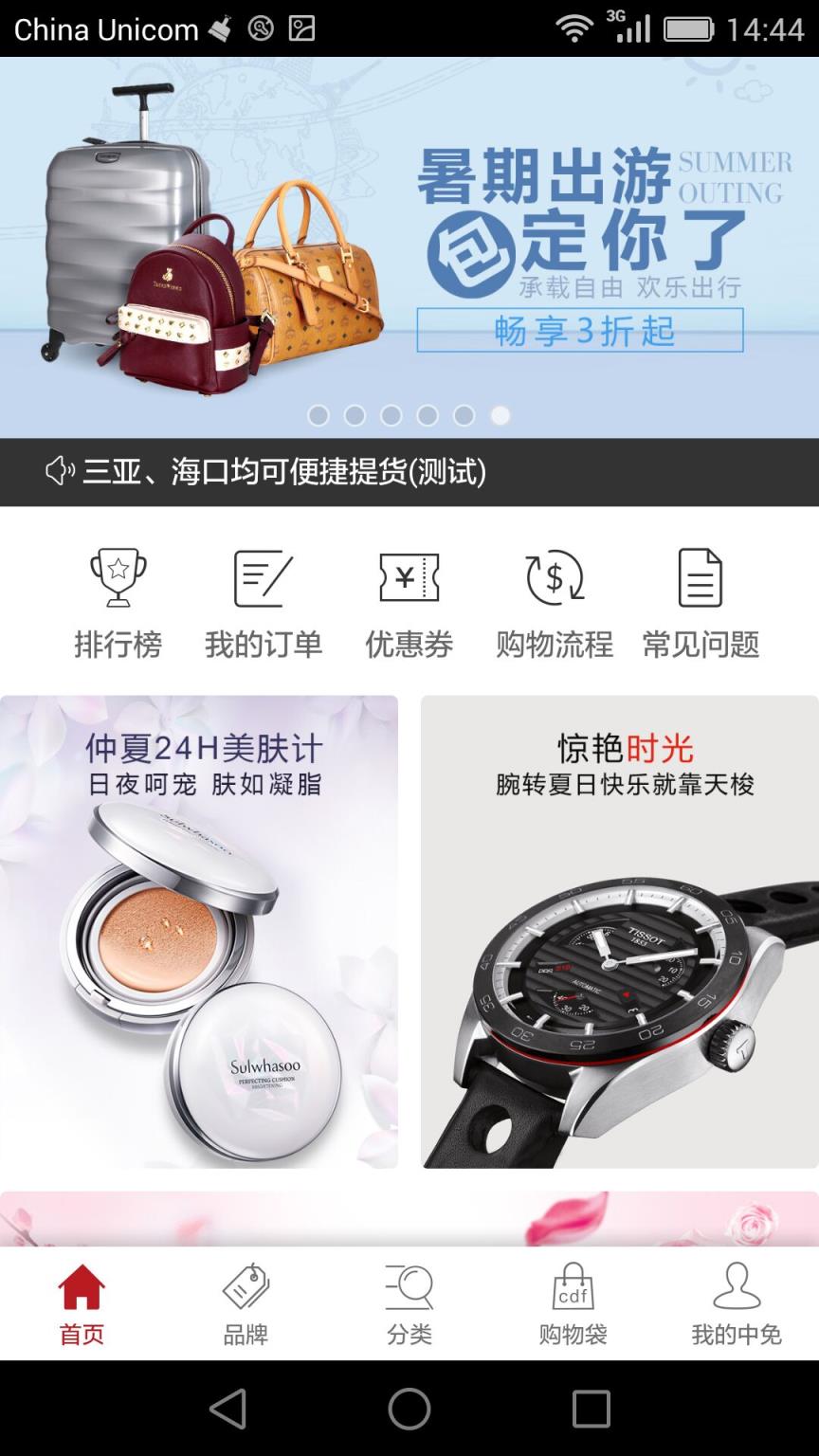Select the middle carousel indicator dot
The width and height of the screenshot is (819, 1456).
coord(392,415)
